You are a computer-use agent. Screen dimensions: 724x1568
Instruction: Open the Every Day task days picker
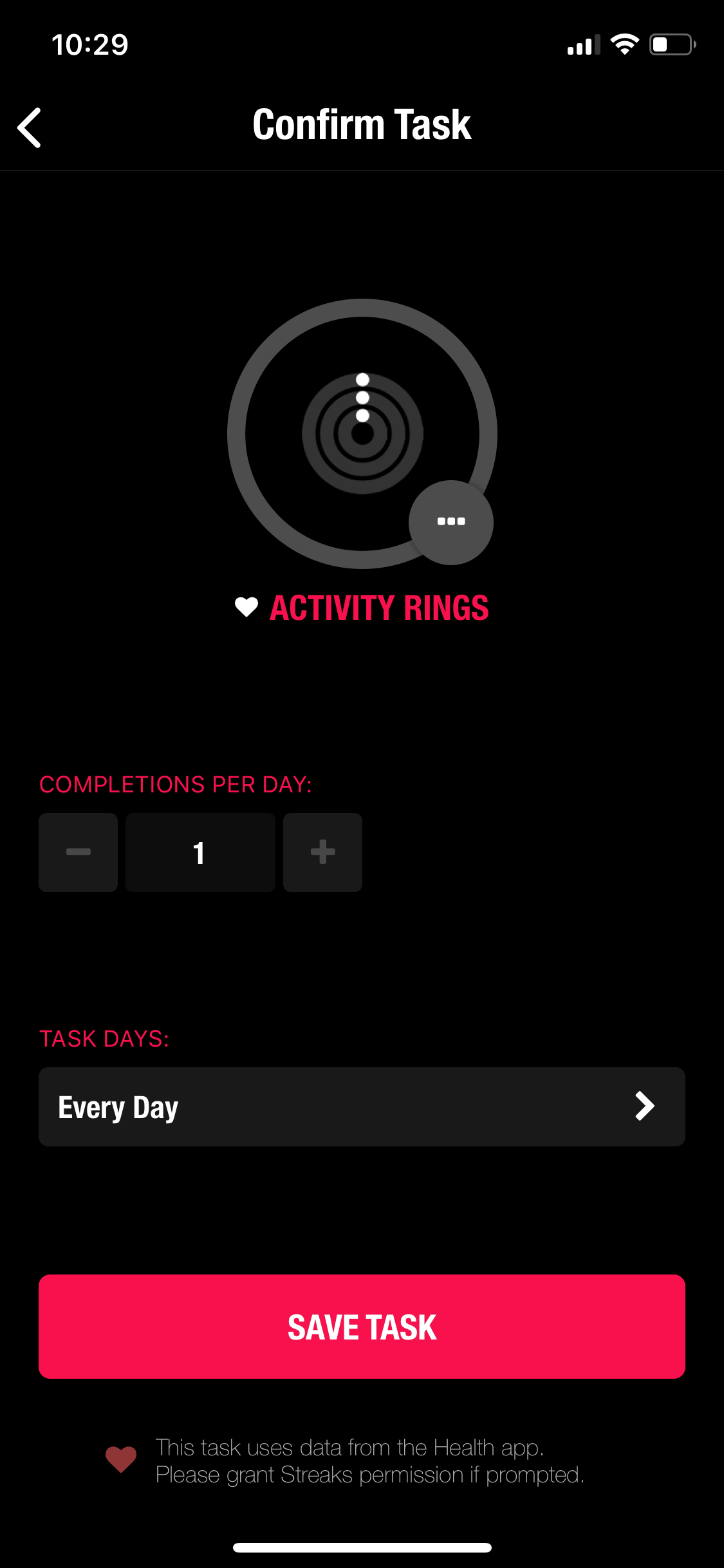click(362, 1106)
